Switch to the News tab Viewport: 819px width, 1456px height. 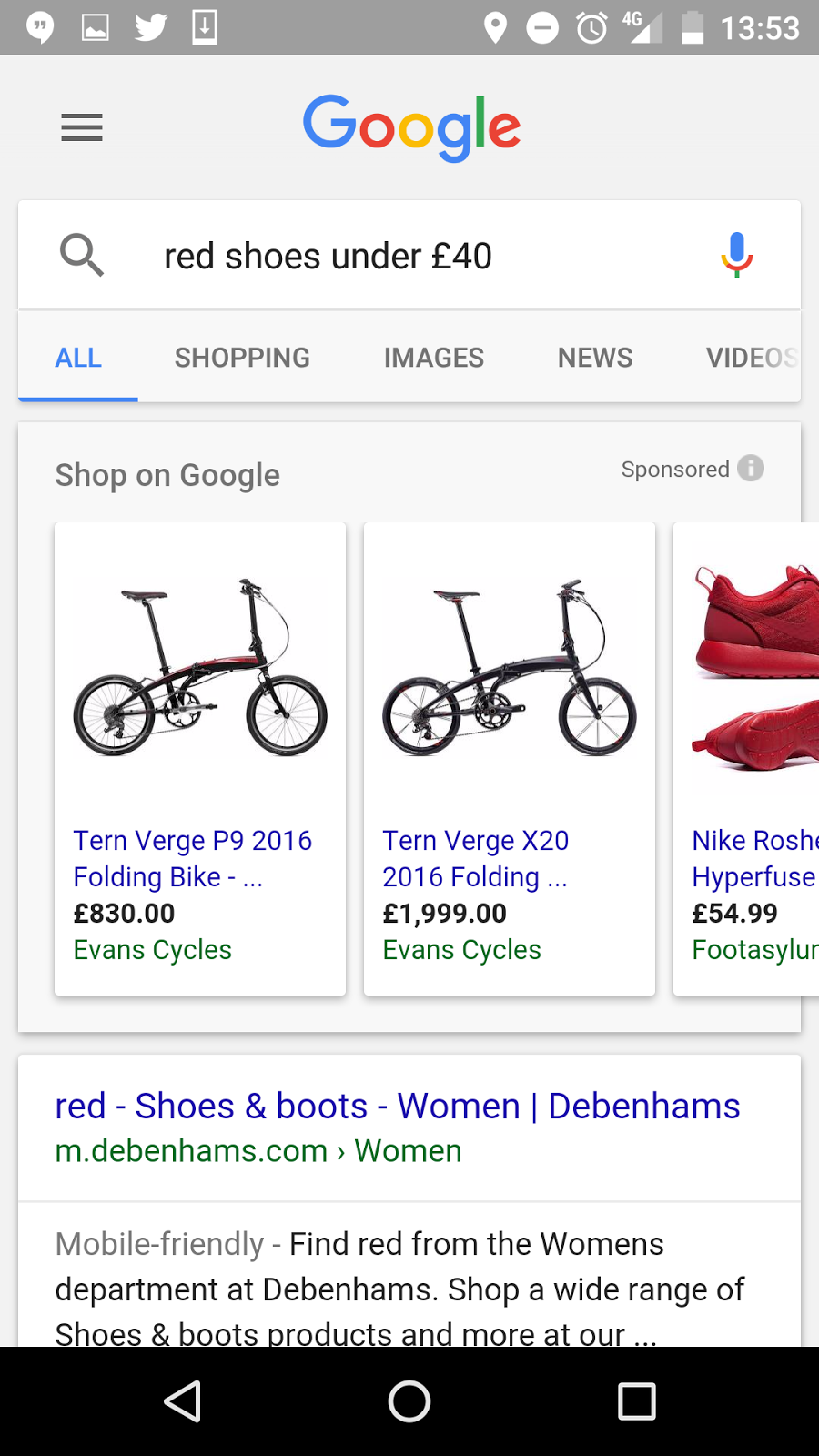[594, 358]
